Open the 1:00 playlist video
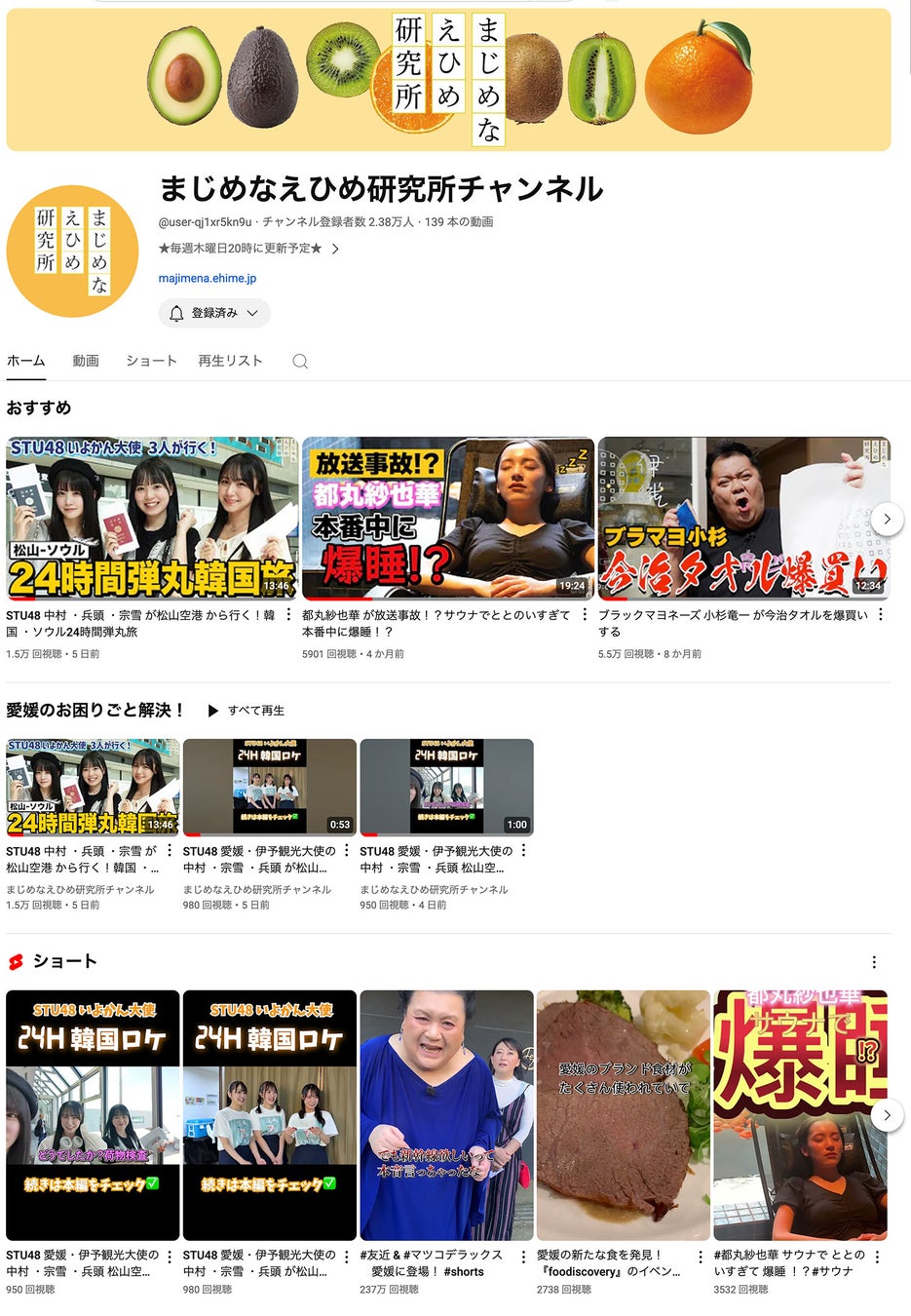This screenshot has height=1316, width=911. [446, 788]
